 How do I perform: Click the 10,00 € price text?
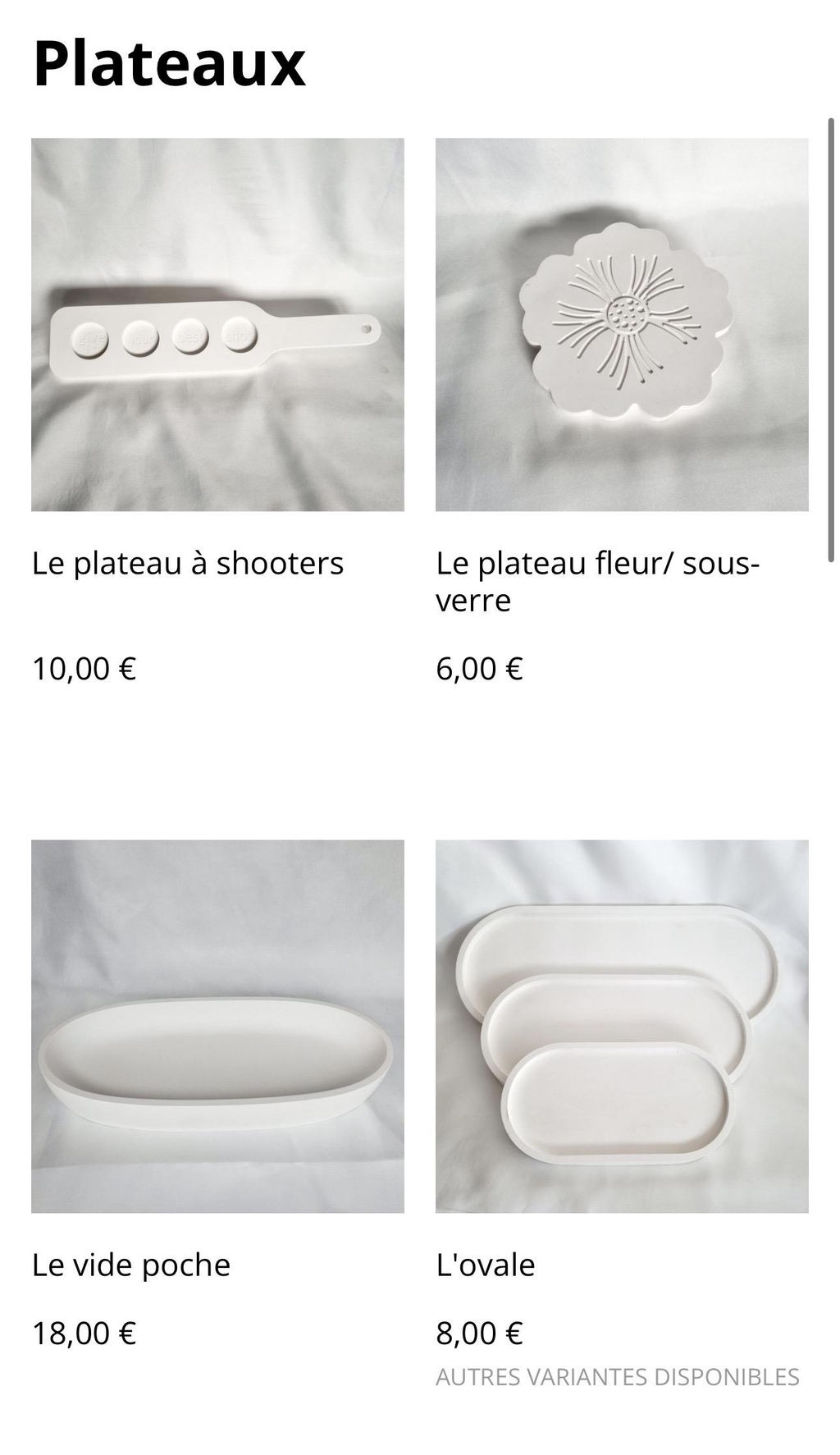pos(84,670)
